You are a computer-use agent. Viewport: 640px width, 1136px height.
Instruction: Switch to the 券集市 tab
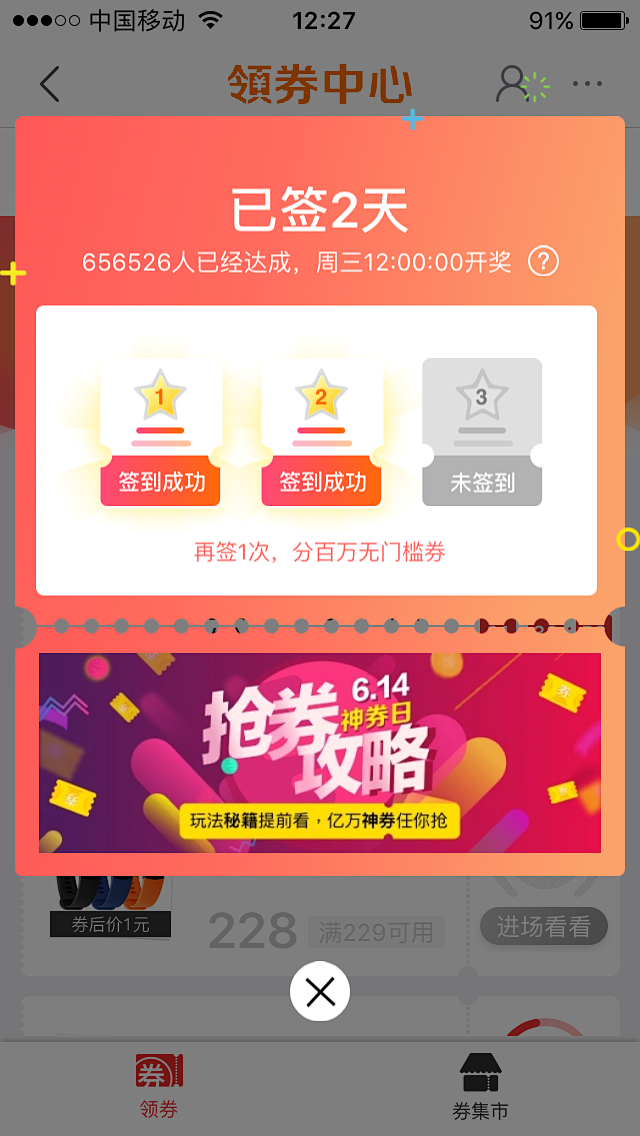[x=480, y=1088]
